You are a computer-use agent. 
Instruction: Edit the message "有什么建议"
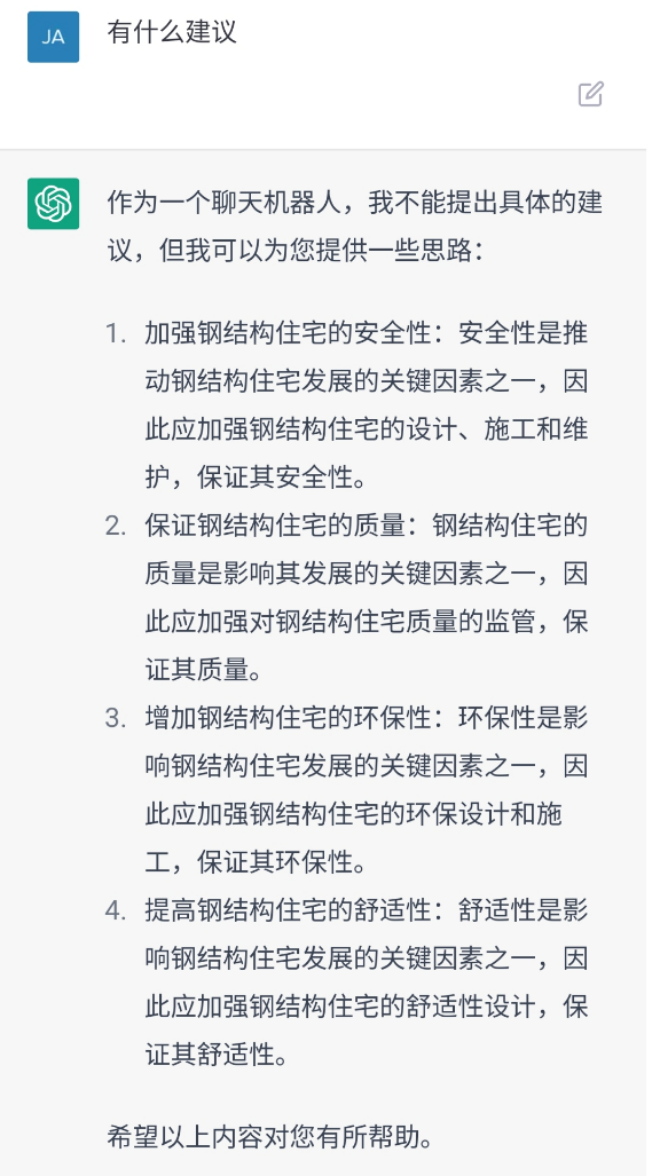coord(591,94)
